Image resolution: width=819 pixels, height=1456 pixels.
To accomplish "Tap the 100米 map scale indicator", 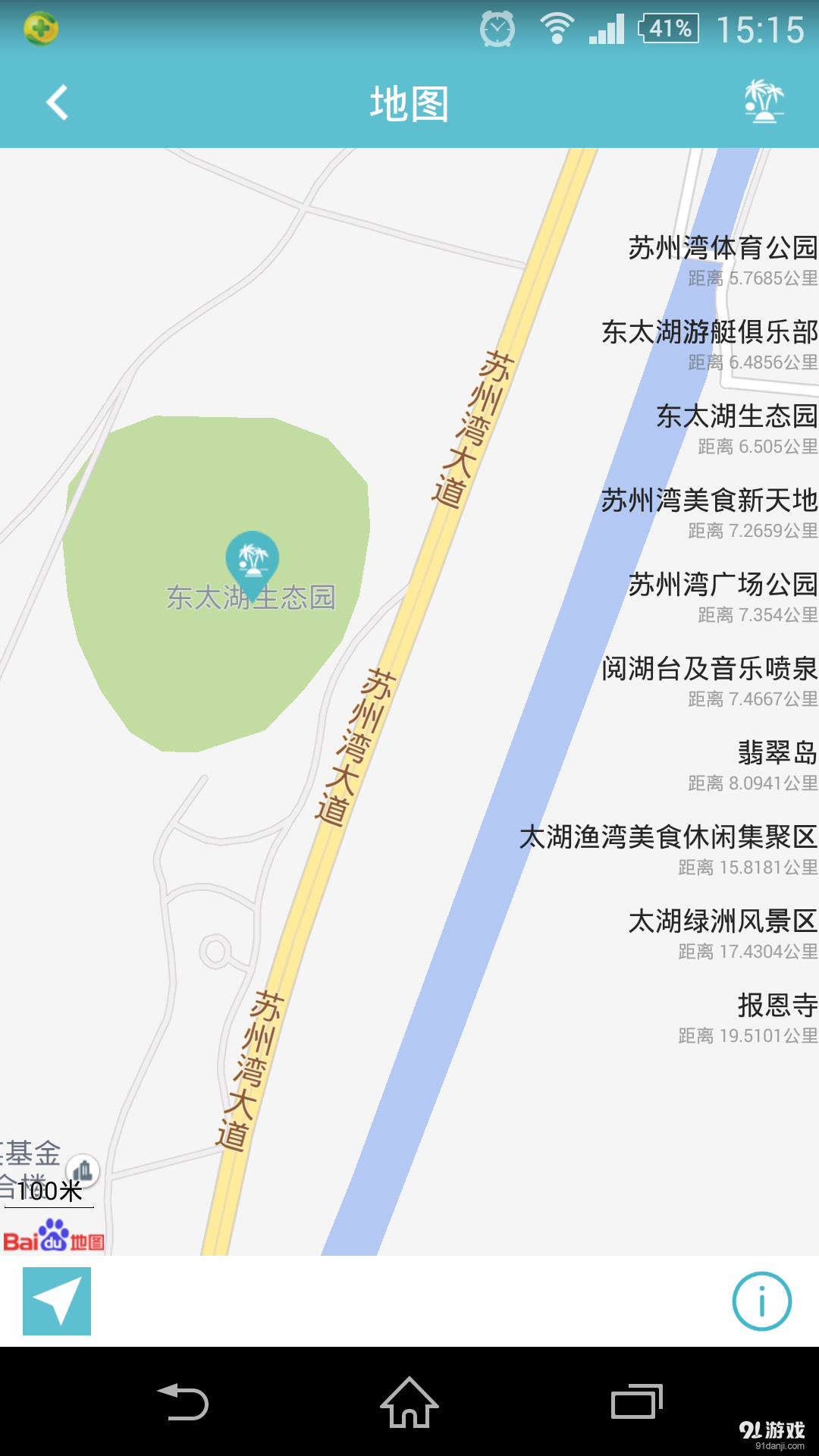I will pyautogui.click(x=52, y=1189).
